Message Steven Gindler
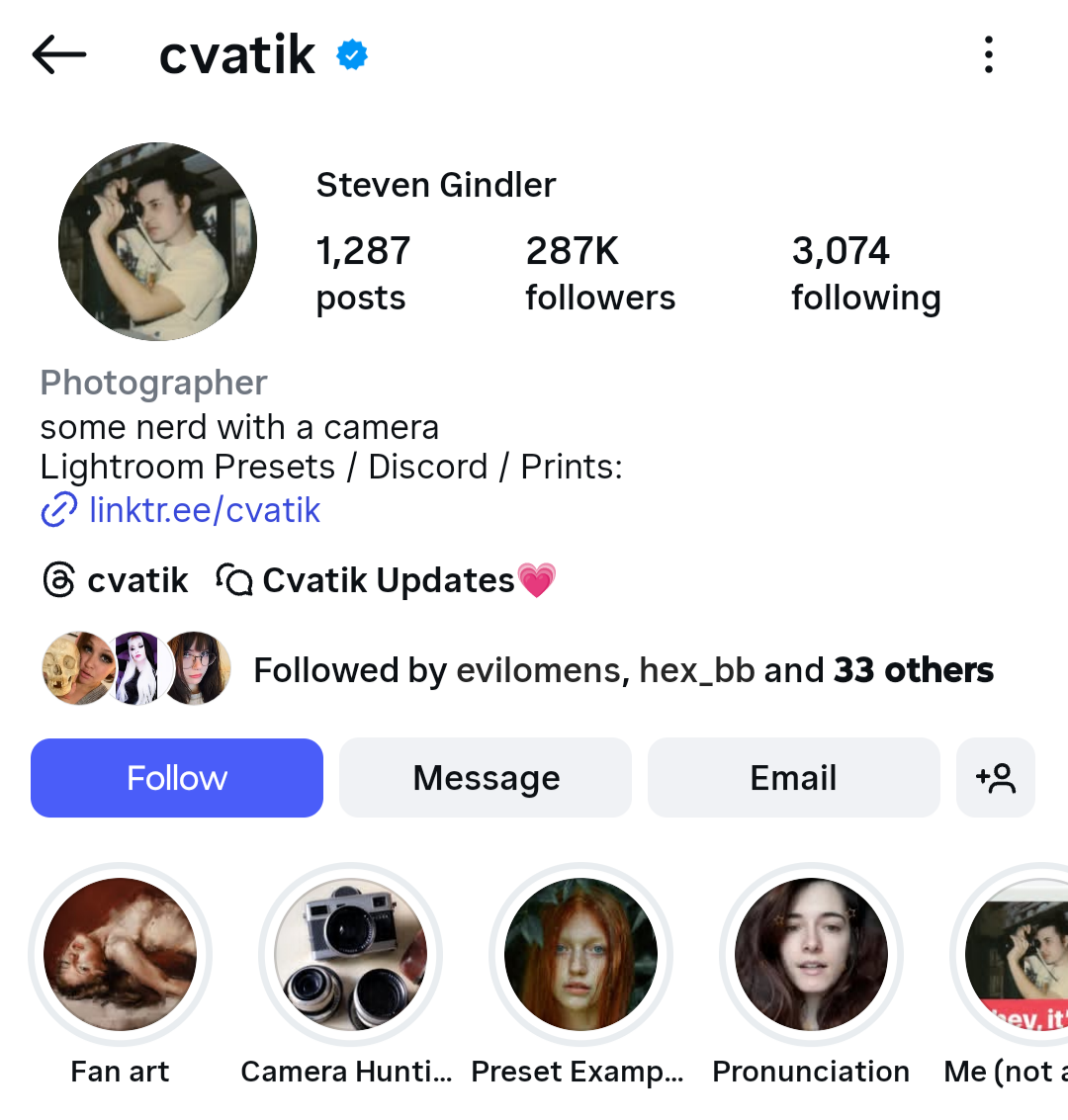The width and height of the screenshot is (1068, 1120). [x=486, y=778]
